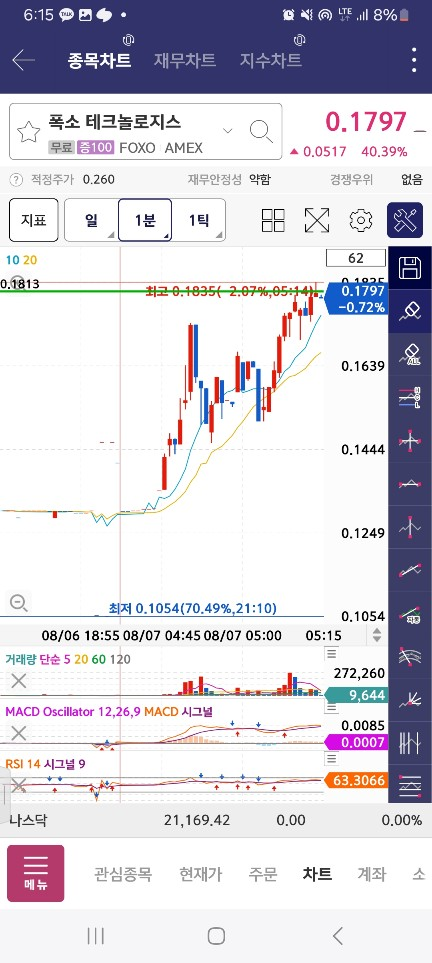Expand the chart to full screen
The height and width of the screenshot is (963, 432).
click(x=316, y=220)
